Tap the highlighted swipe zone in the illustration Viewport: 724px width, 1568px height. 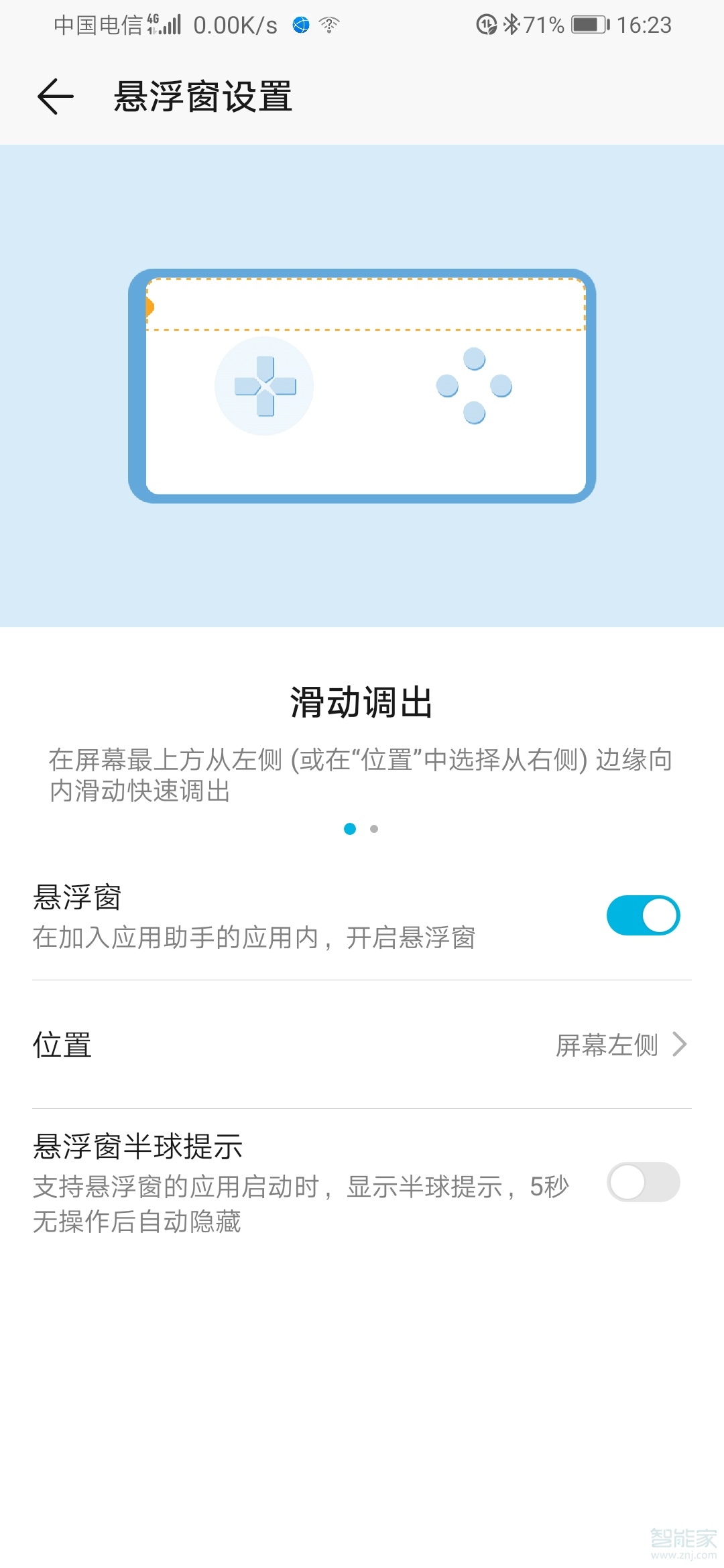[x=365, y=305]
